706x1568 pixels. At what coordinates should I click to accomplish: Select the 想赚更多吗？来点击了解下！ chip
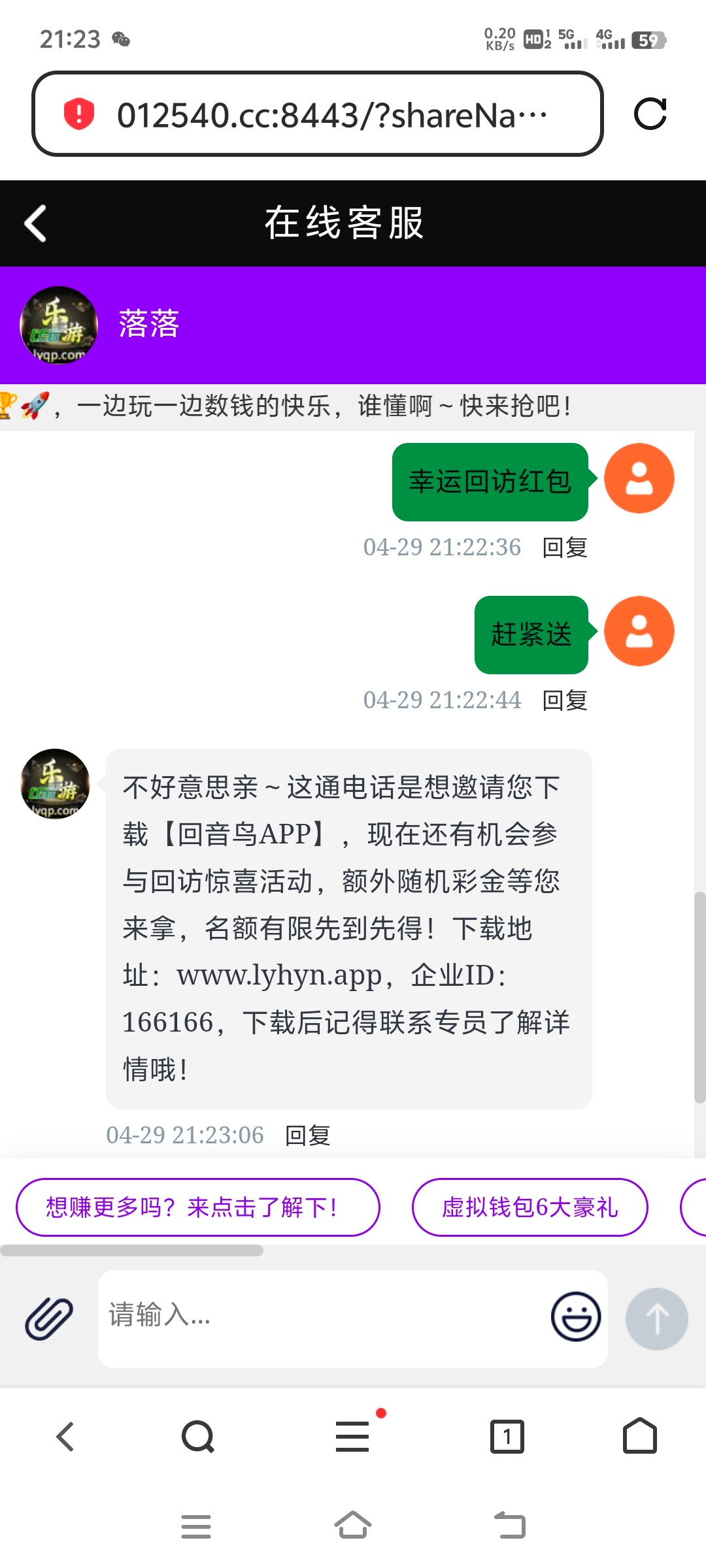(197, 1207)
